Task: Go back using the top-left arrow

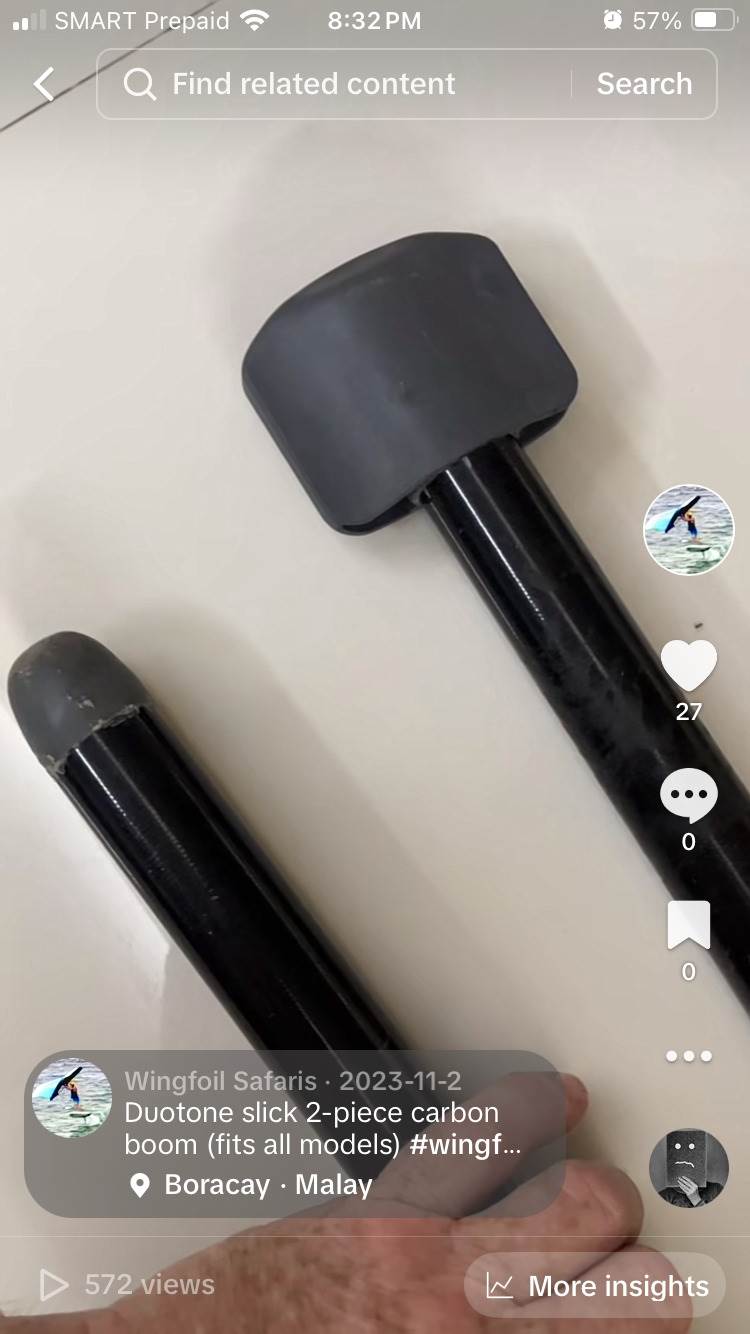Action: point(44,84)
